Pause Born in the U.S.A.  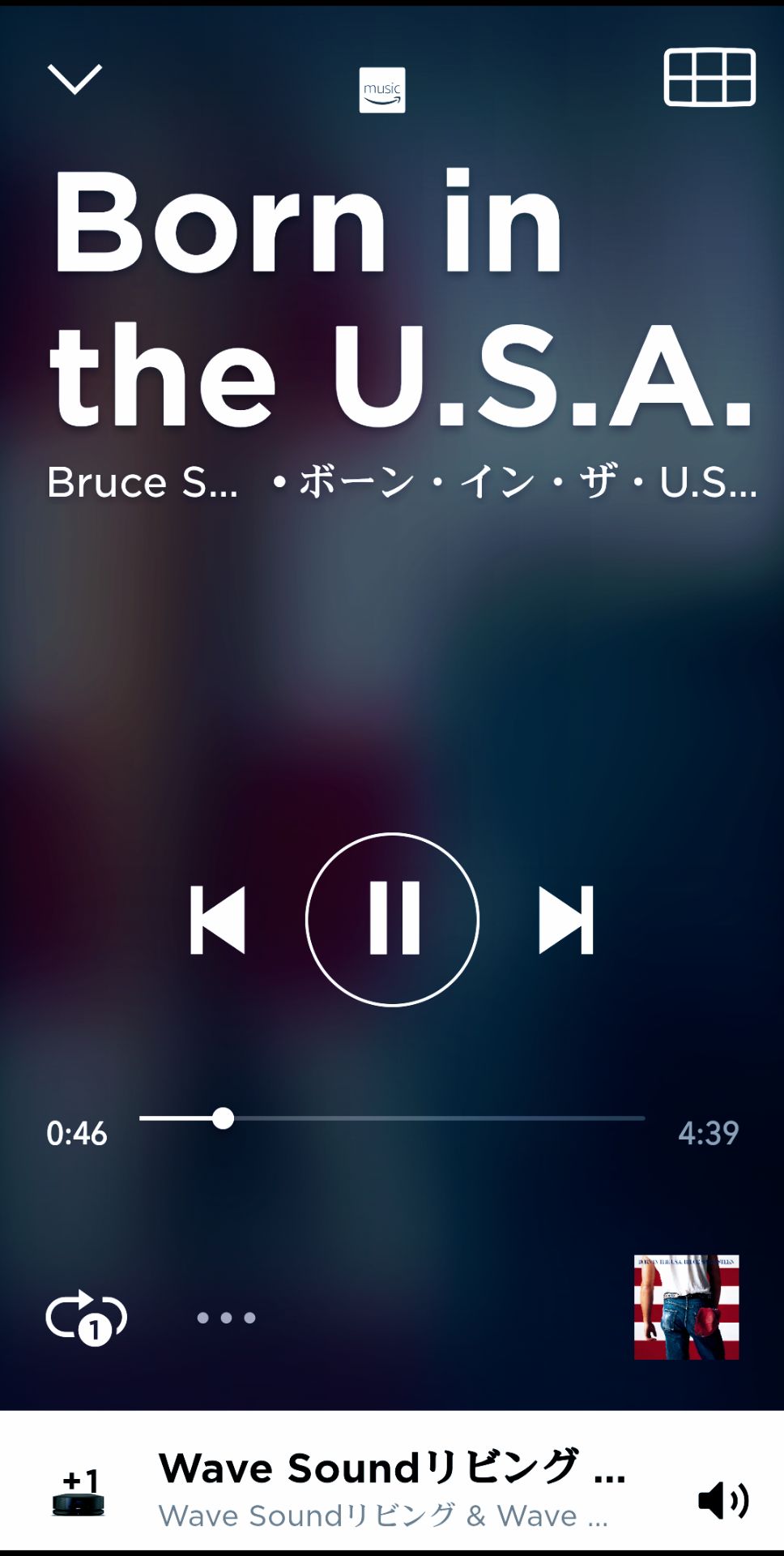pyautogui.click(x=392, y=920)
